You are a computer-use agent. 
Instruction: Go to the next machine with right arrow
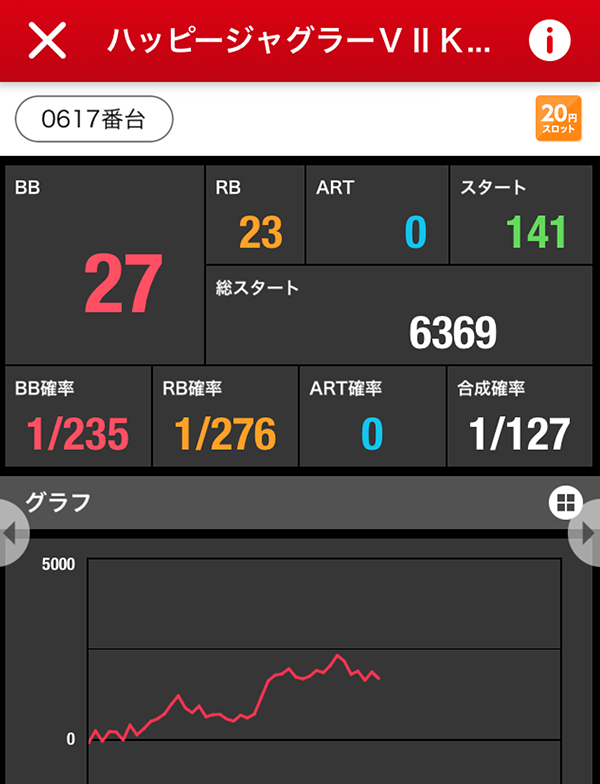tap(588, 531)
